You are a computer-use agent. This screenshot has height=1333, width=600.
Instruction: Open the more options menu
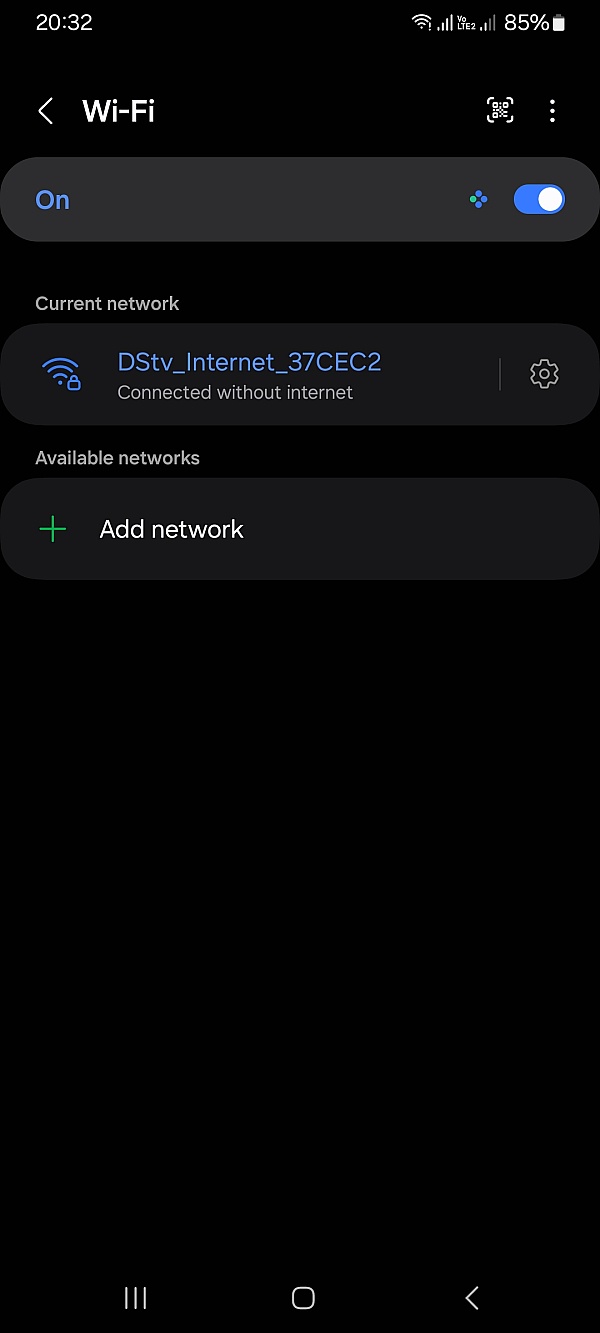[x=552, y=111]
